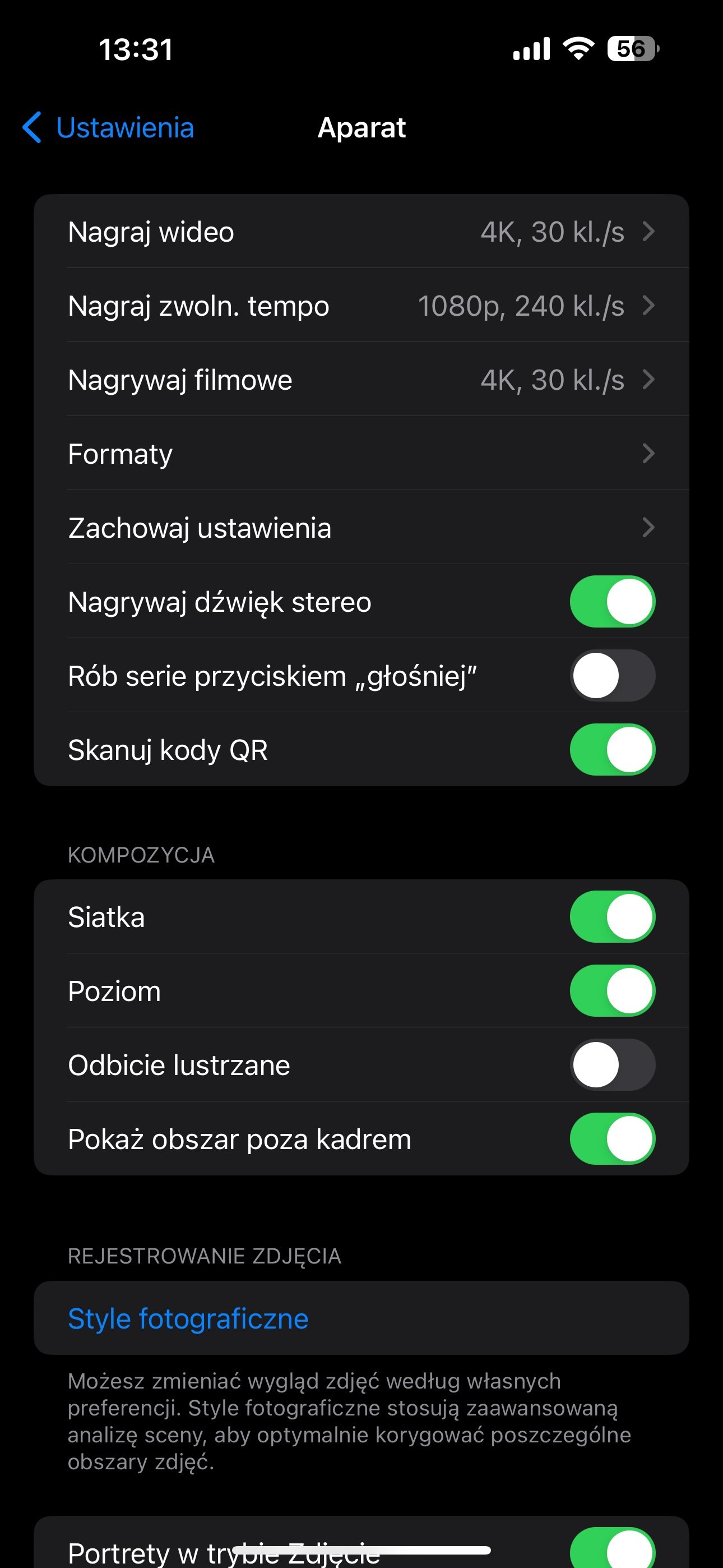Open the Formaty row

(361, 454)
